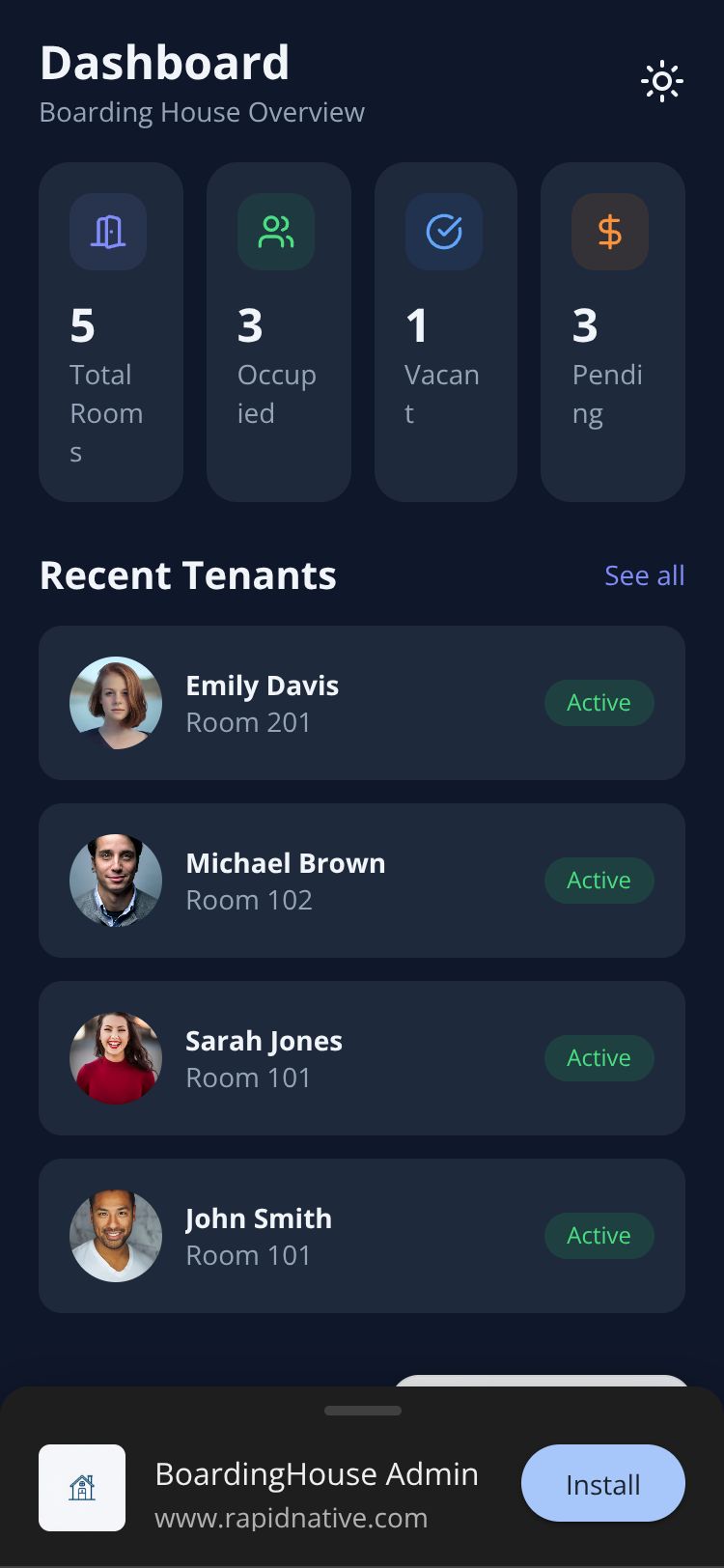Tap See all recent tenants
This screenshot has width=724, height=1568.
click(x=644, y=575)
